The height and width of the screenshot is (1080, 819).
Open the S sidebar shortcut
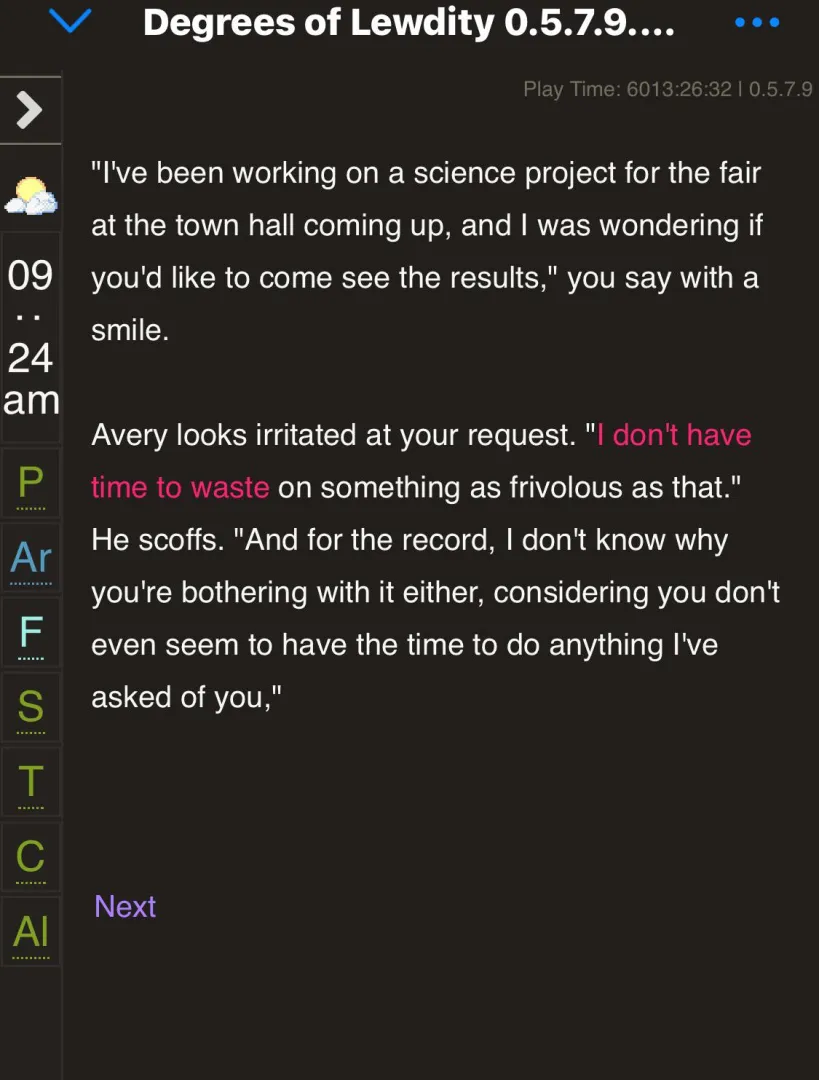coord(31,707)
